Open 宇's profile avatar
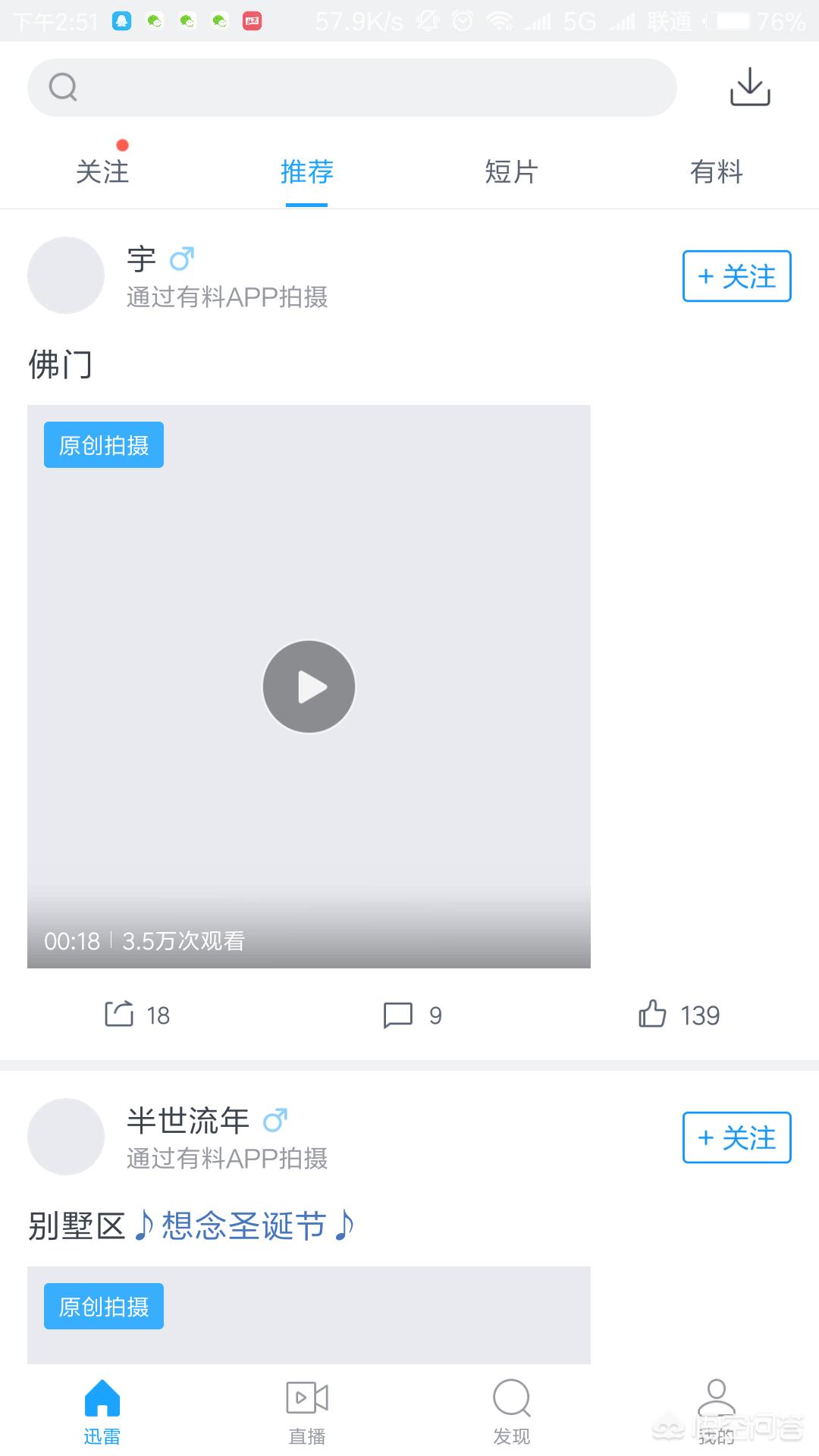The width and height of the screenshot is (819, 1456). (x=66, y=275)
